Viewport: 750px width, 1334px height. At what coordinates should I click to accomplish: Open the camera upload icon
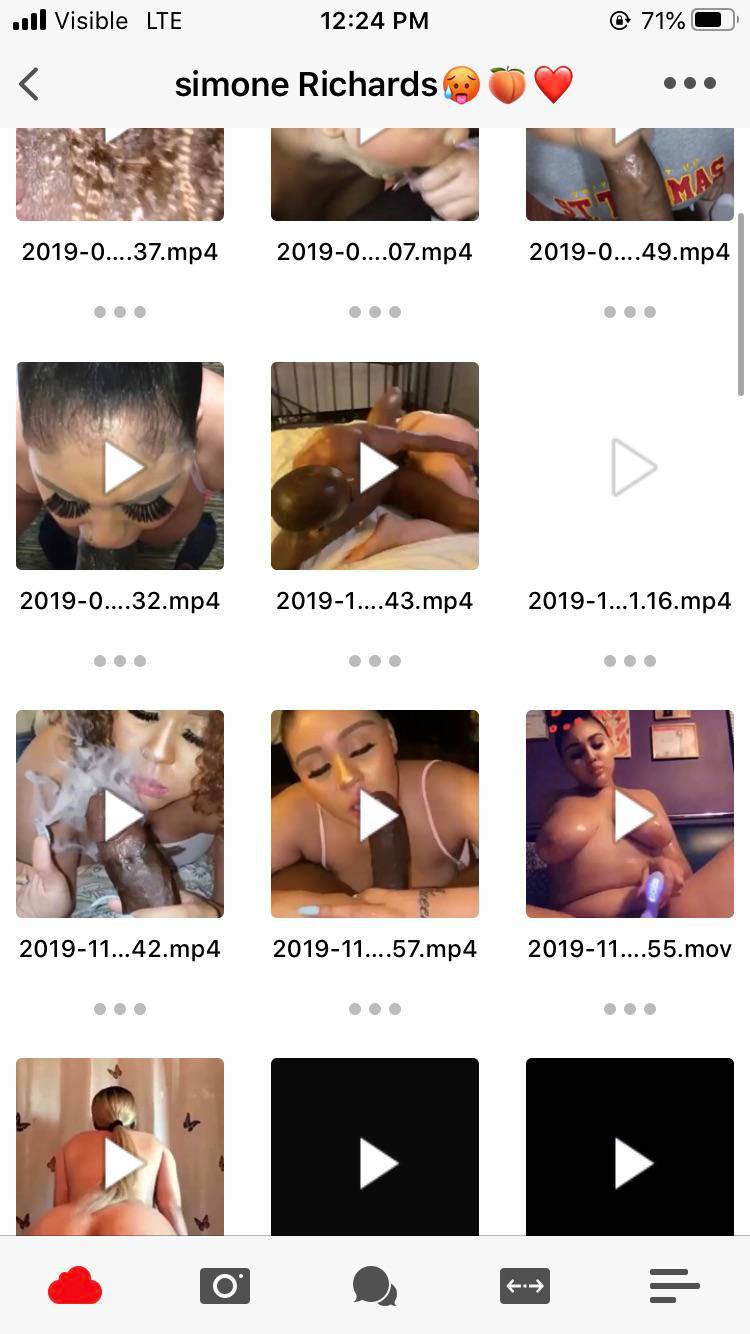[225, 1286]
